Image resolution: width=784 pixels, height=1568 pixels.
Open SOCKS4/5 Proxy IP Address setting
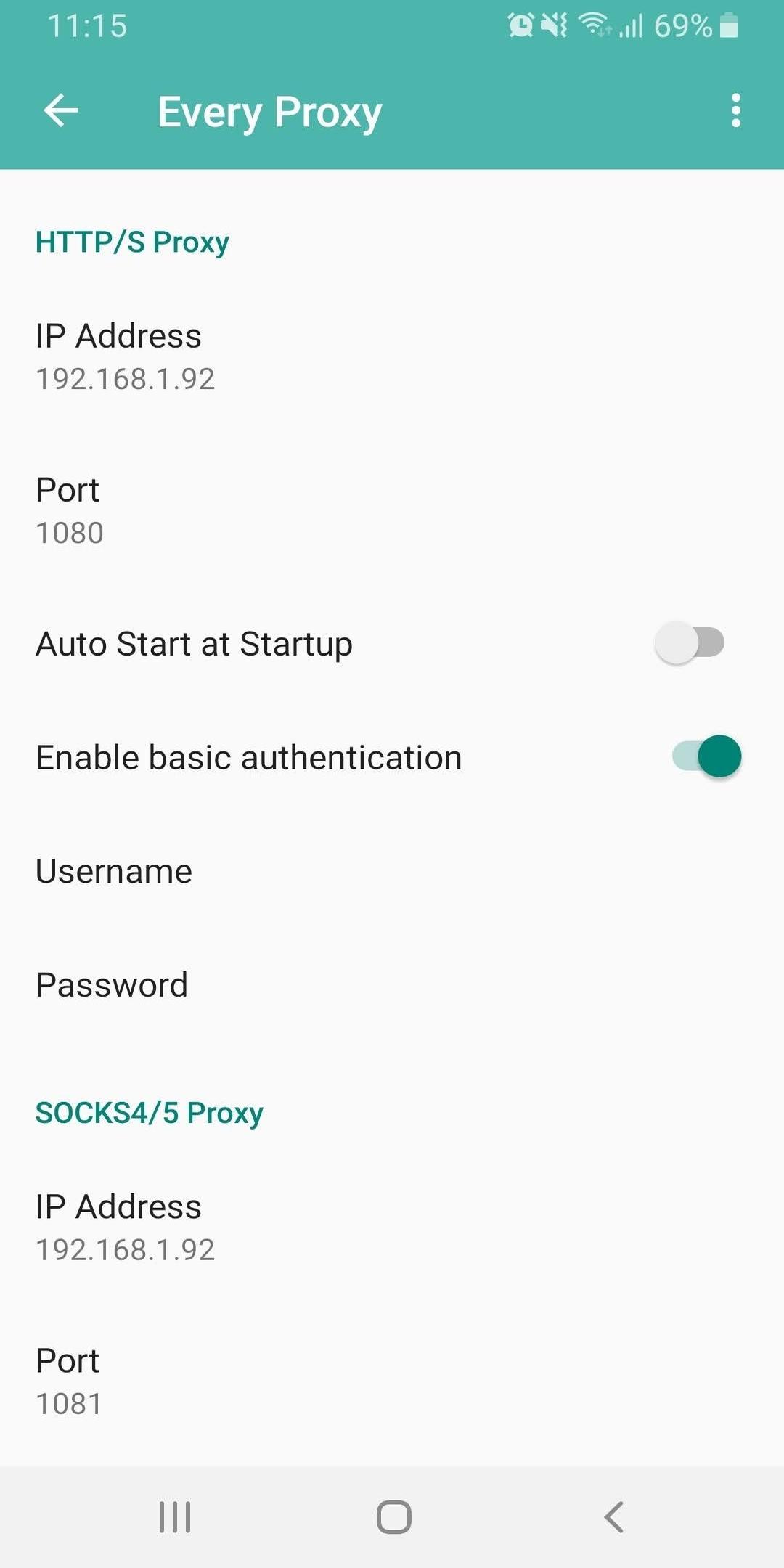(x=392, y=1228)
